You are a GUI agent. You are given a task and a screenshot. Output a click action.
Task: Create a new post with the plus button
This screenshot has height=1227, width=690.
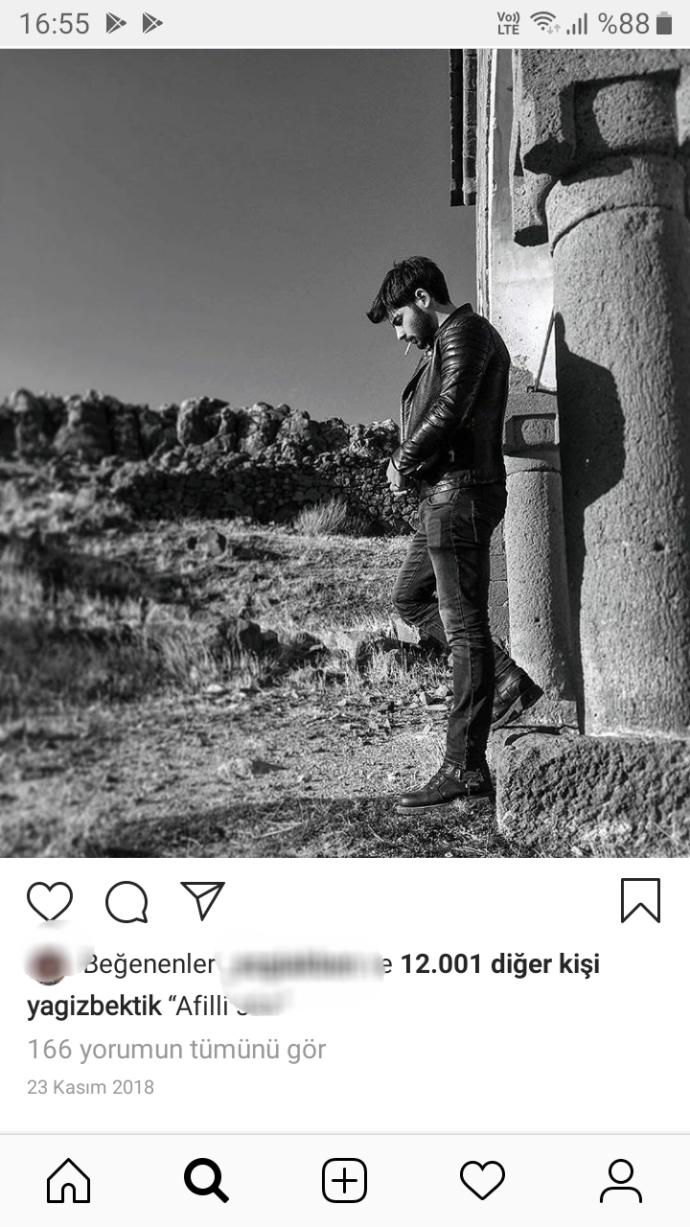tap(344, 1181)
